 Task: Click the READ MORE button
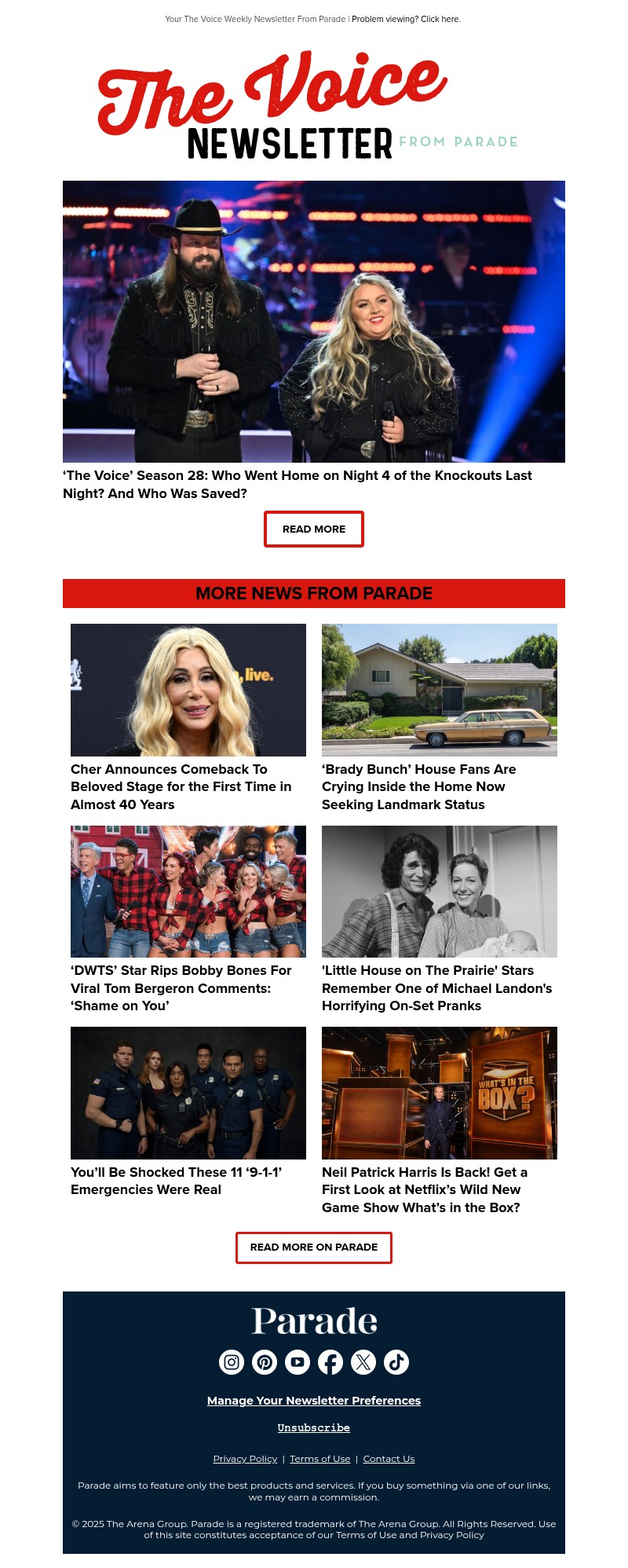(313, 529)
